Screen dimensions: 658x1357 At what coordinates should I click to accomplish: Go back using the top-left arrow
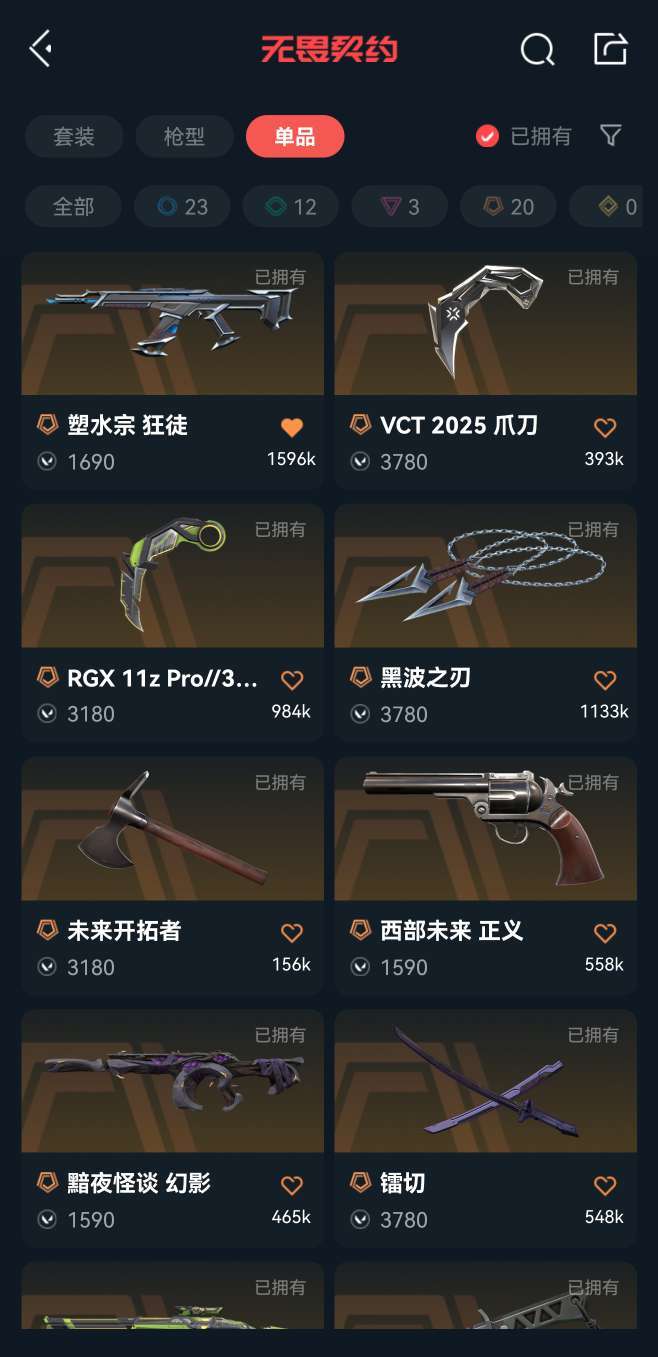pos(40,48)
